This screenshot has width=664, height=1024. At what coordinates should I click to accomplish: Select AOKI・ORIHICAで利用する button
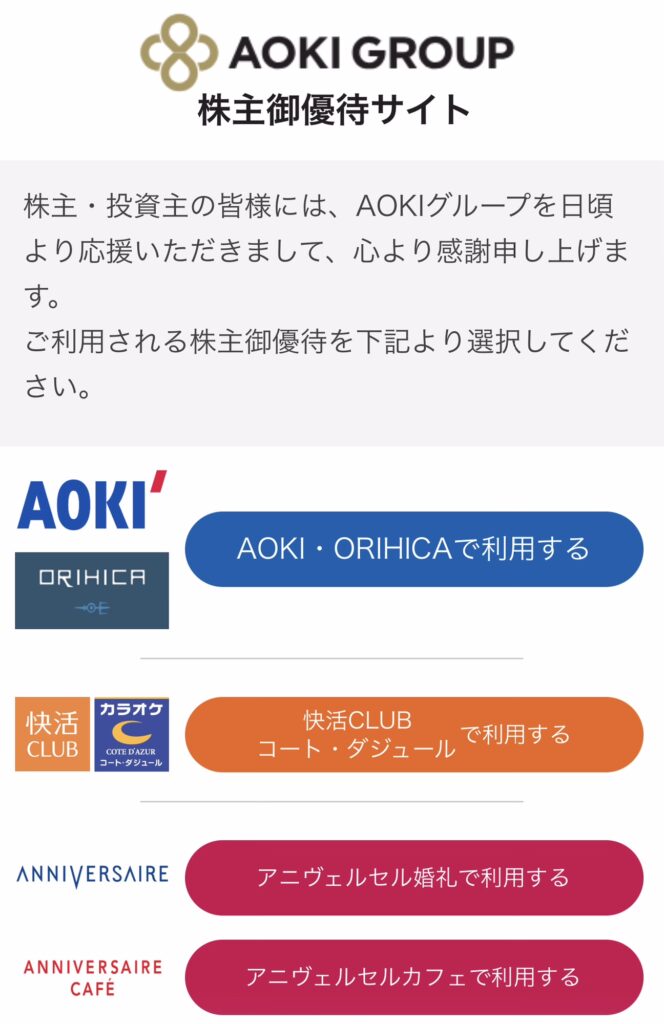pos(413,549)
